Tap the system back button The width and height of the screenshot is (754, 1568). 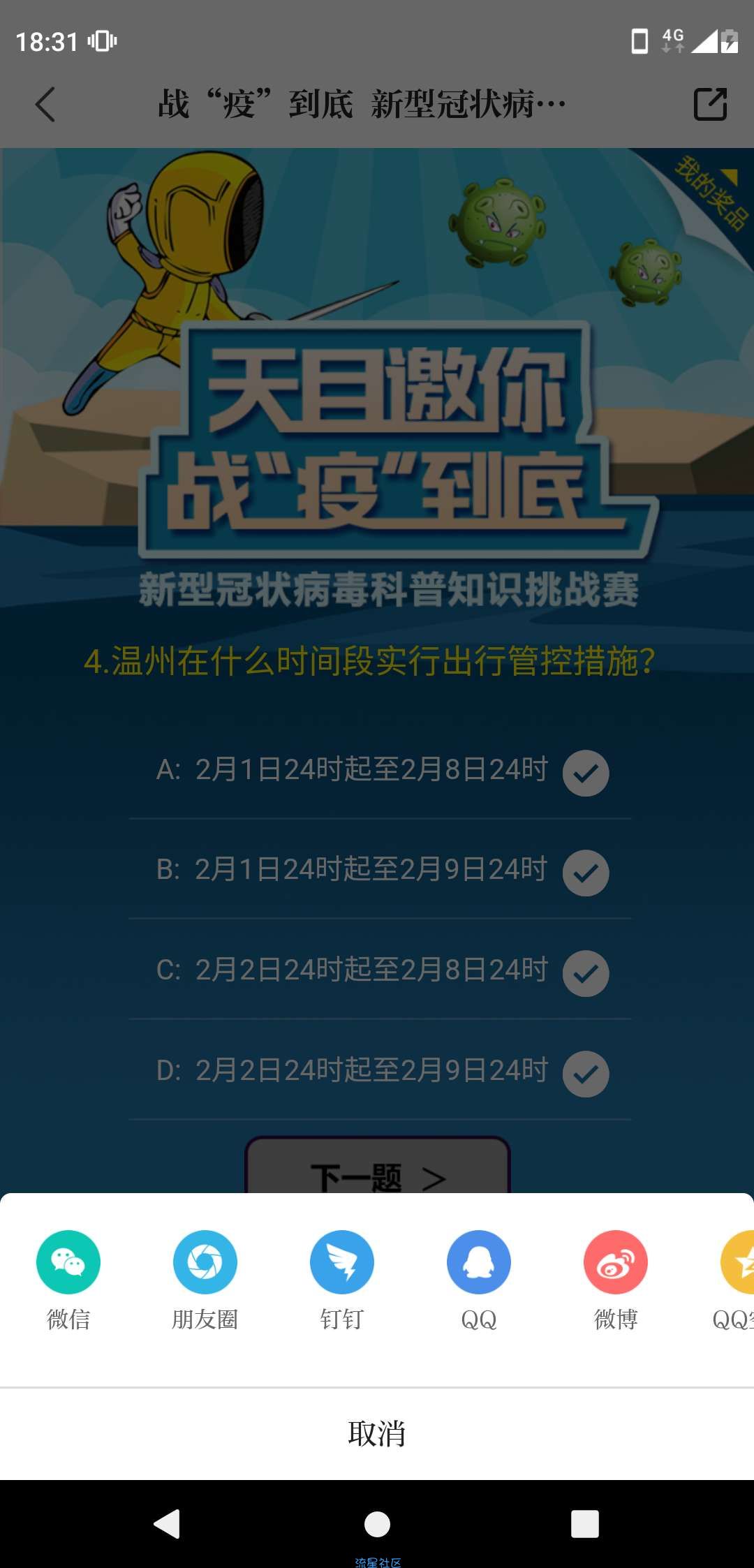tap(168, 1523)
